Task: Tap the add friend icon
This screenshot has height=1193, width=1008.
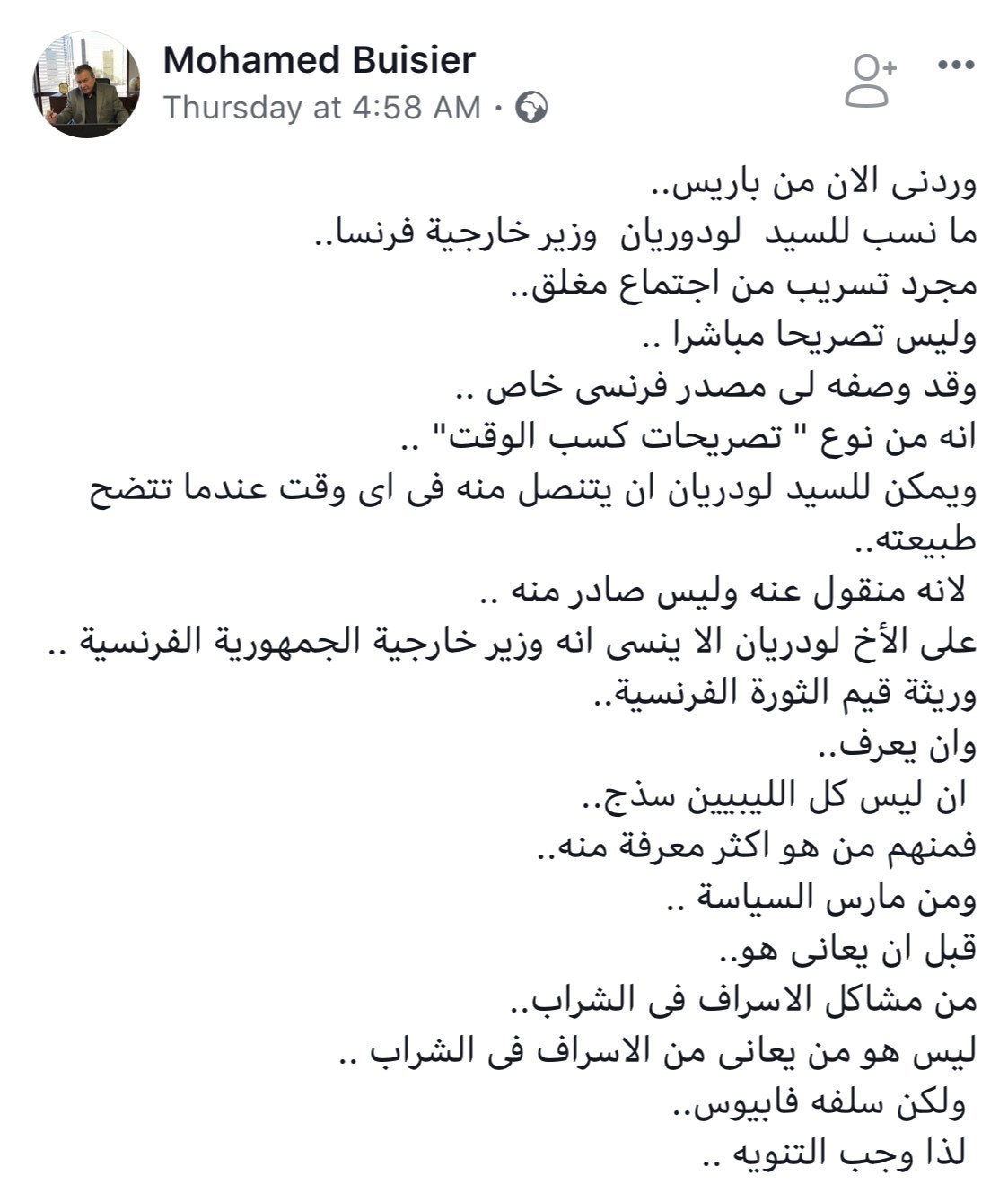Action: point(870,81)
